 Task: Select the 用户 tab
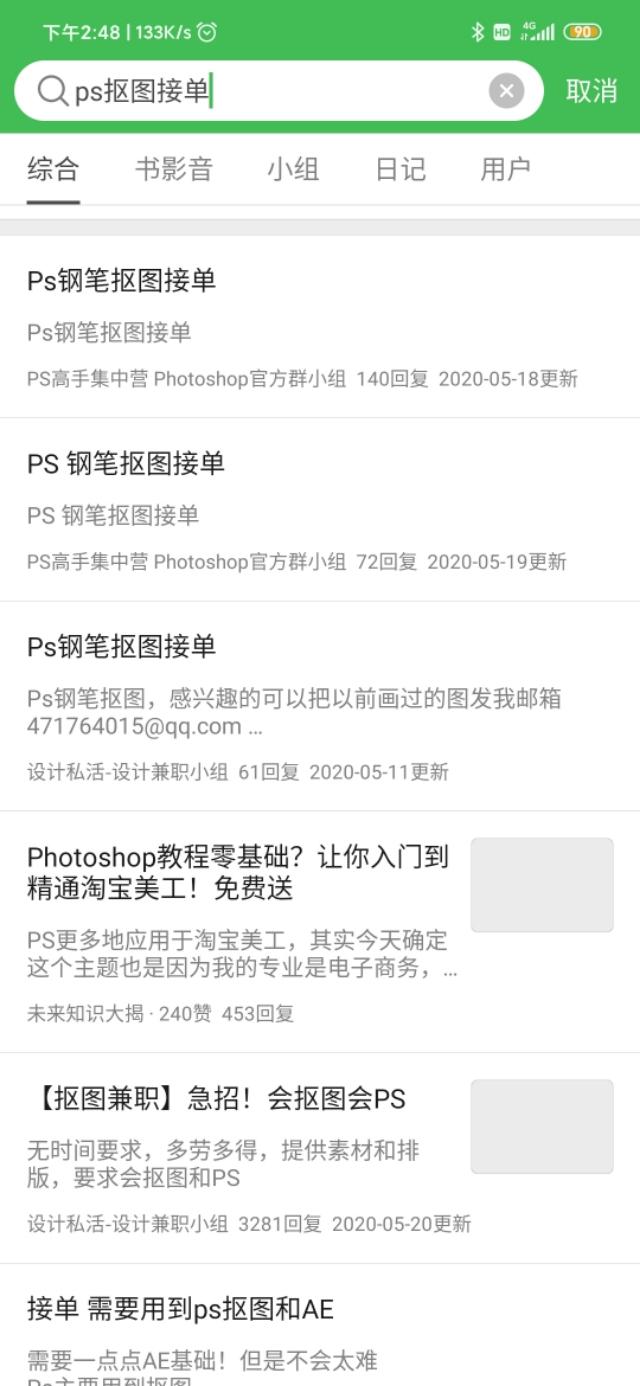coord(505,169)
